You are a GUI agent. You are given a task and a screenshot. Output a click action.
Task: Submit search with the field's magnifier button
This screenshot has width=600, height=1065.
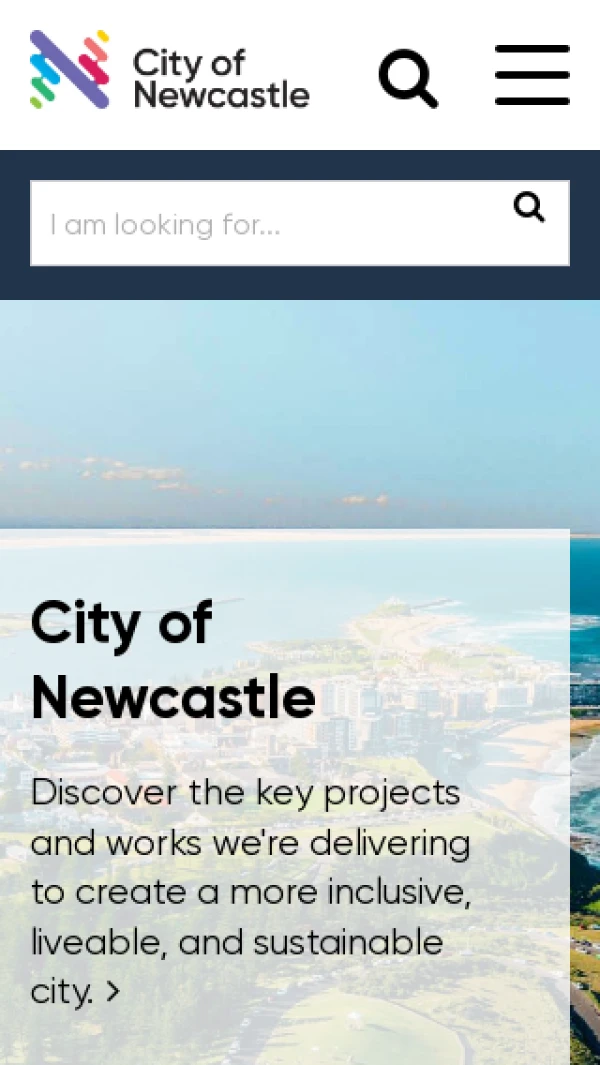click(x=529, y=208)
